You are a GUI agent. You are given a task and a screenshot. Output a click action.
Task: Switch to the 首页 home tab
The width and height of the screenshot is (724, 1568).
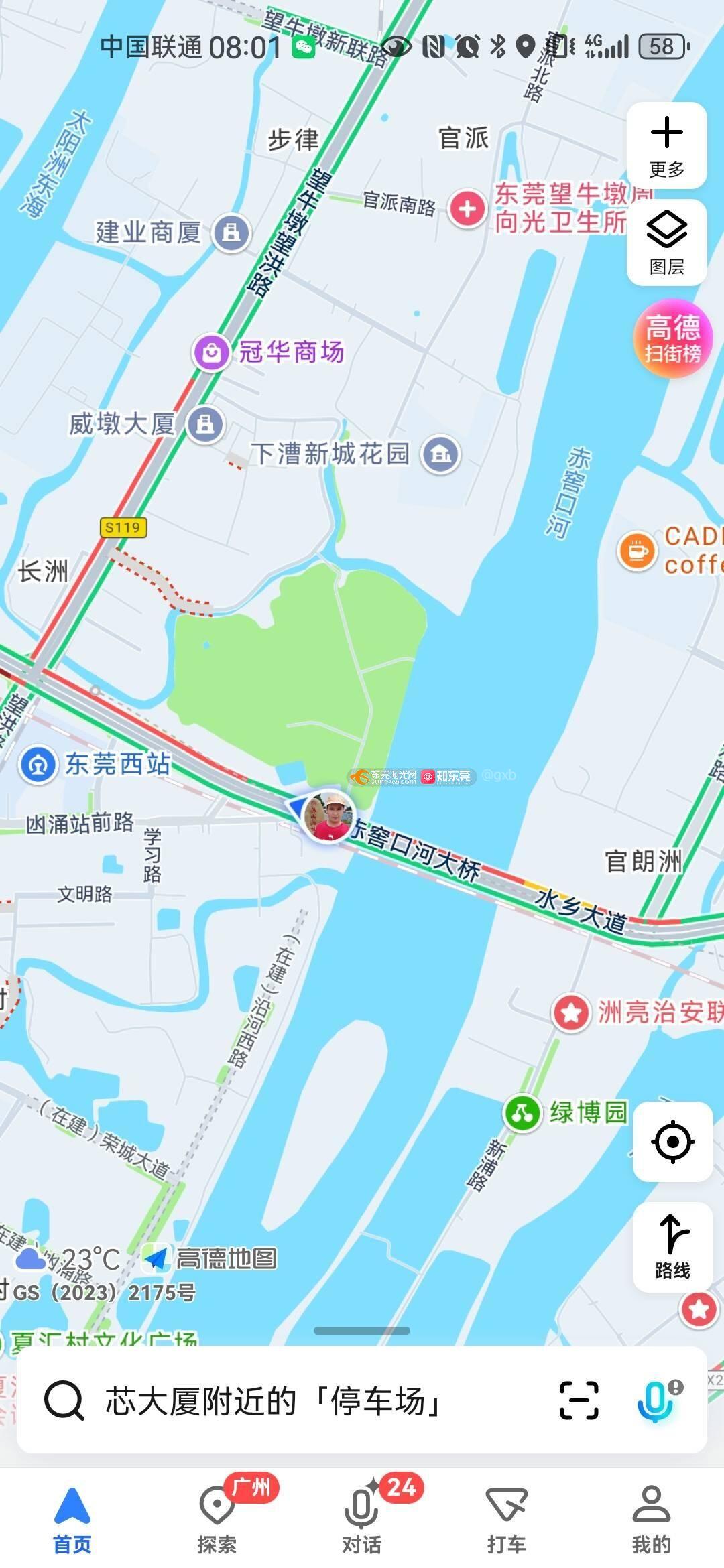[72, 1520]
